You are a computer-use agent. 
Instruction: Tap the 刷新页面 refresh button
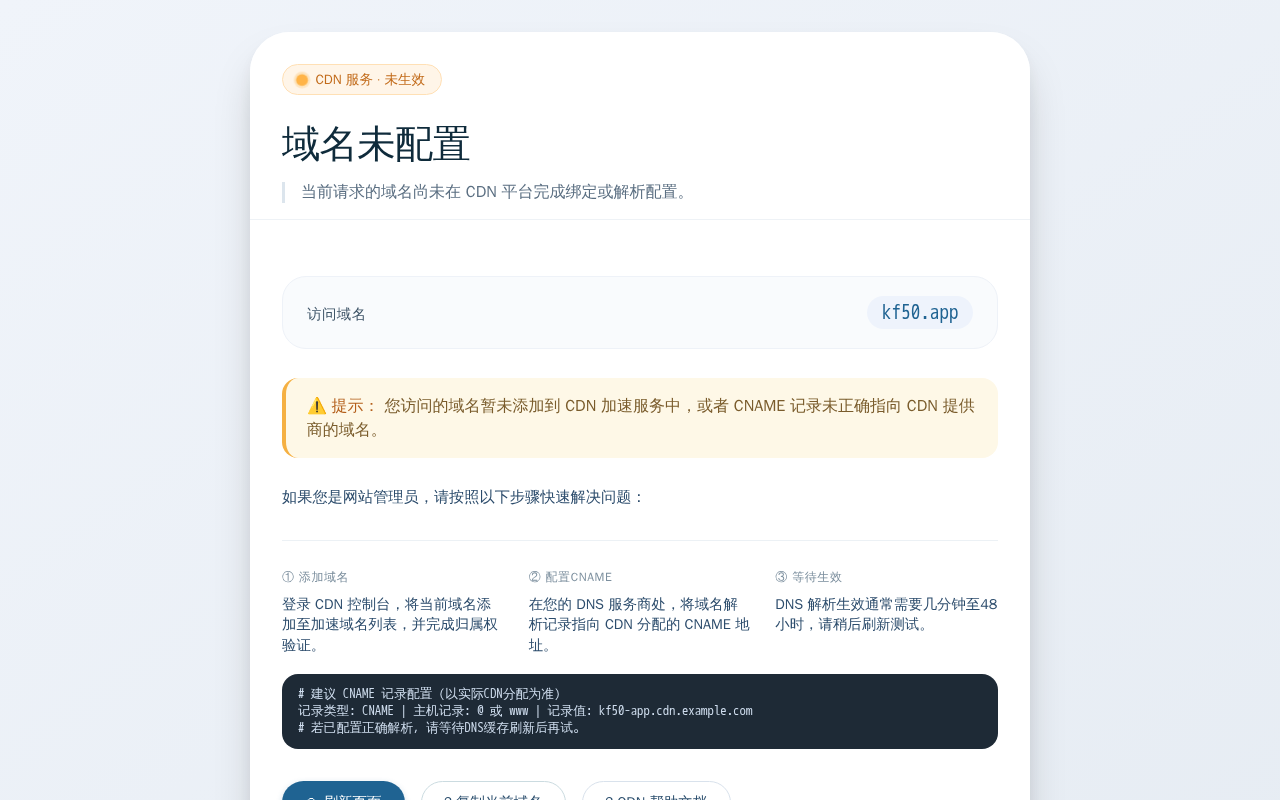(x=343, y=792)
